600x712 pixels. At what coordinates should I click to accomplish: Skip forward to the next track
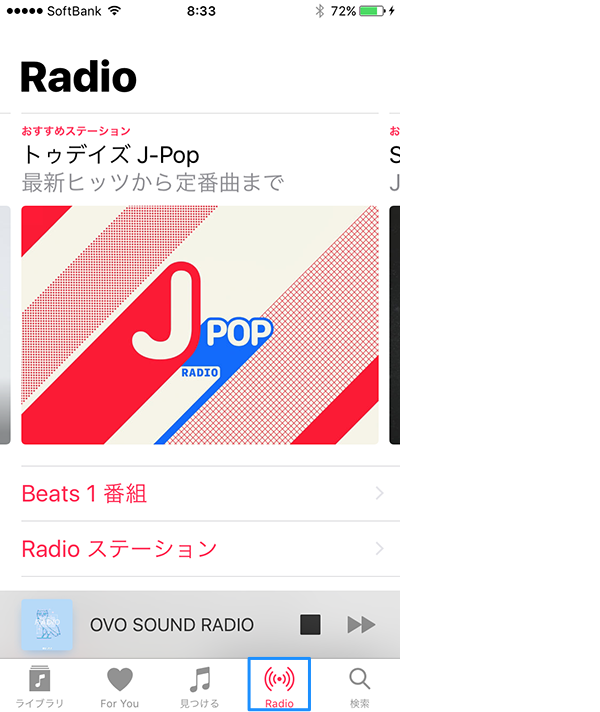coord(361,625)
